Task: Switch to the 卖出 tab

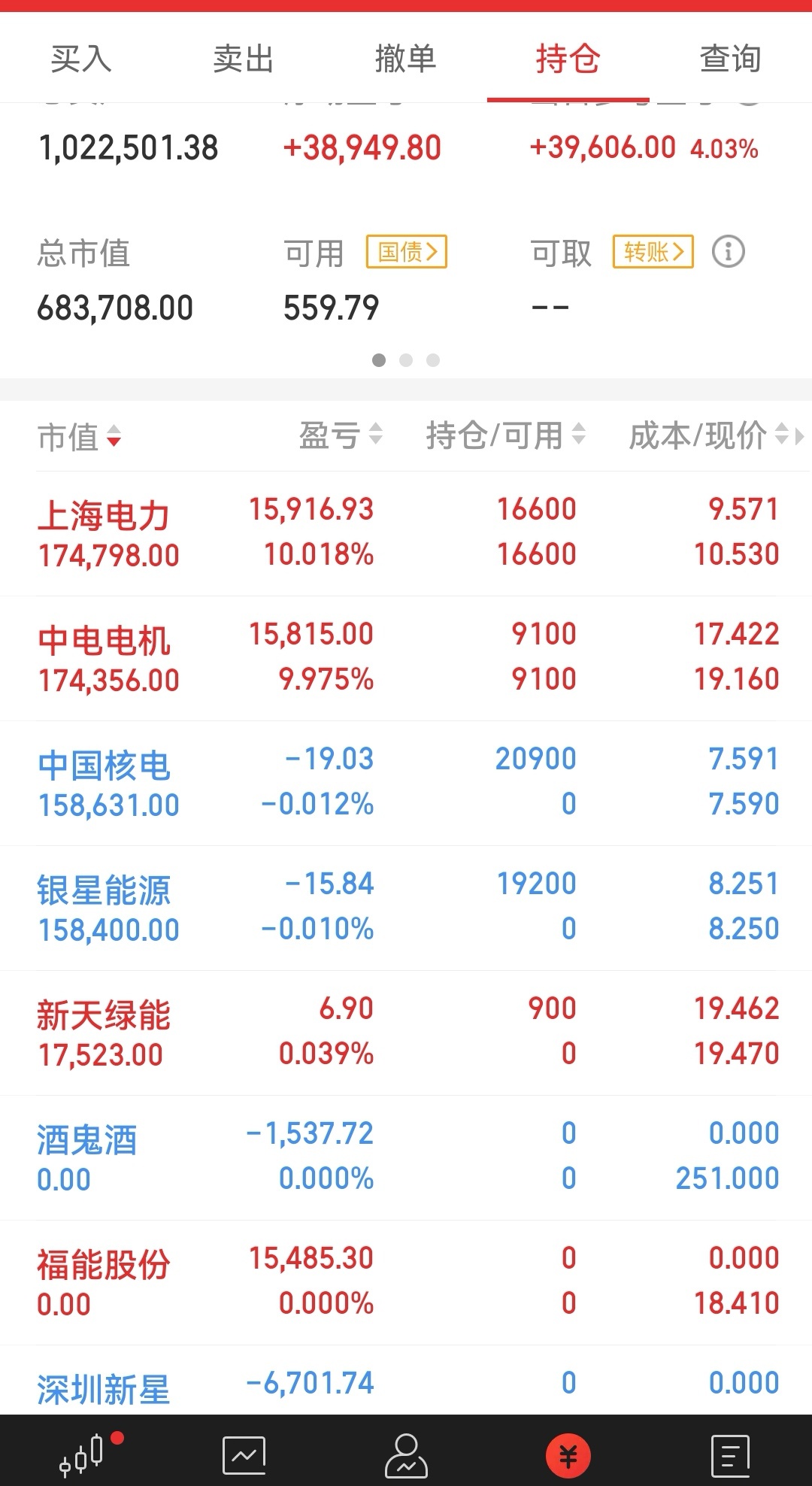Action: 244,59
